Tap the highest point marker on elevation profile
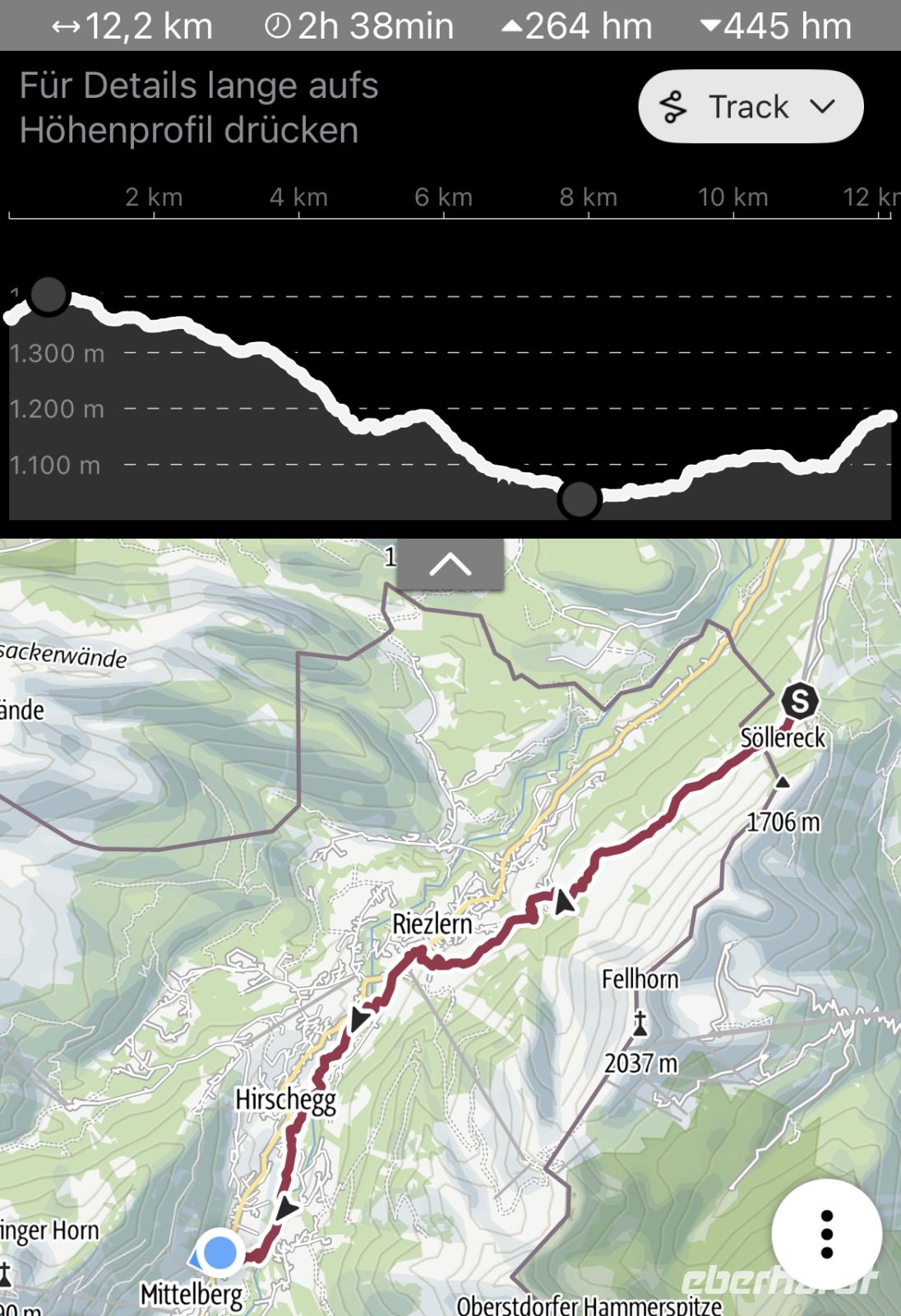 (49, 294)
